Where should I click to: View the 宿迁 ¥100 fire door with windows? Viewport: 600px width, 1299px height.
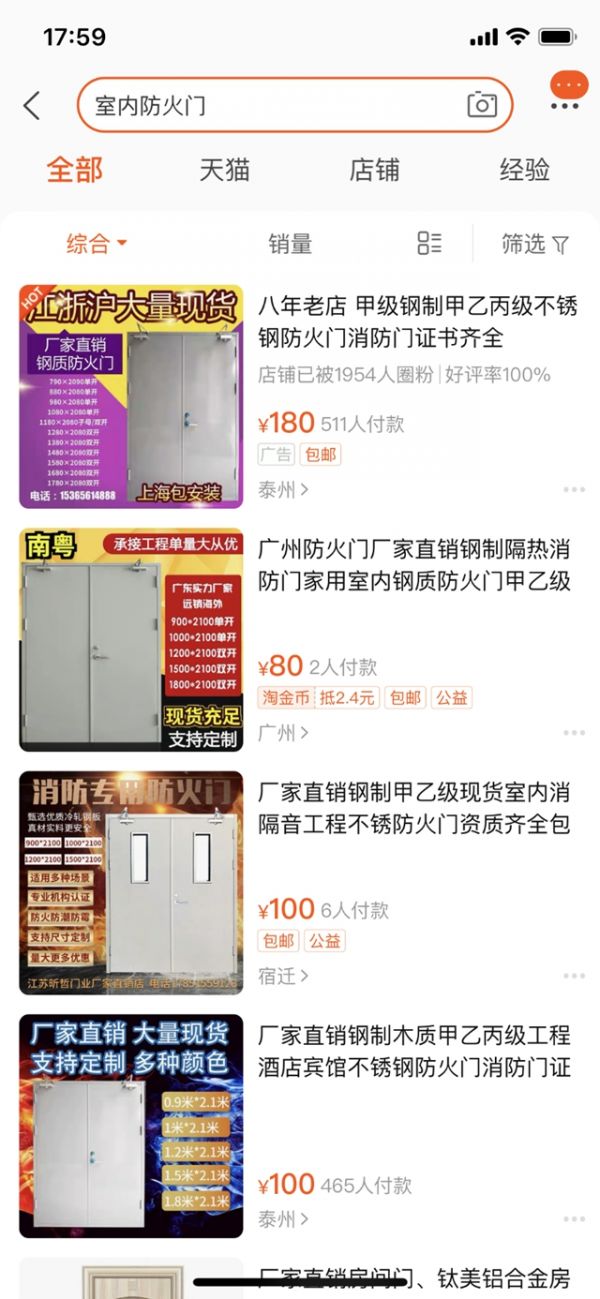click(x=414, y=809)
